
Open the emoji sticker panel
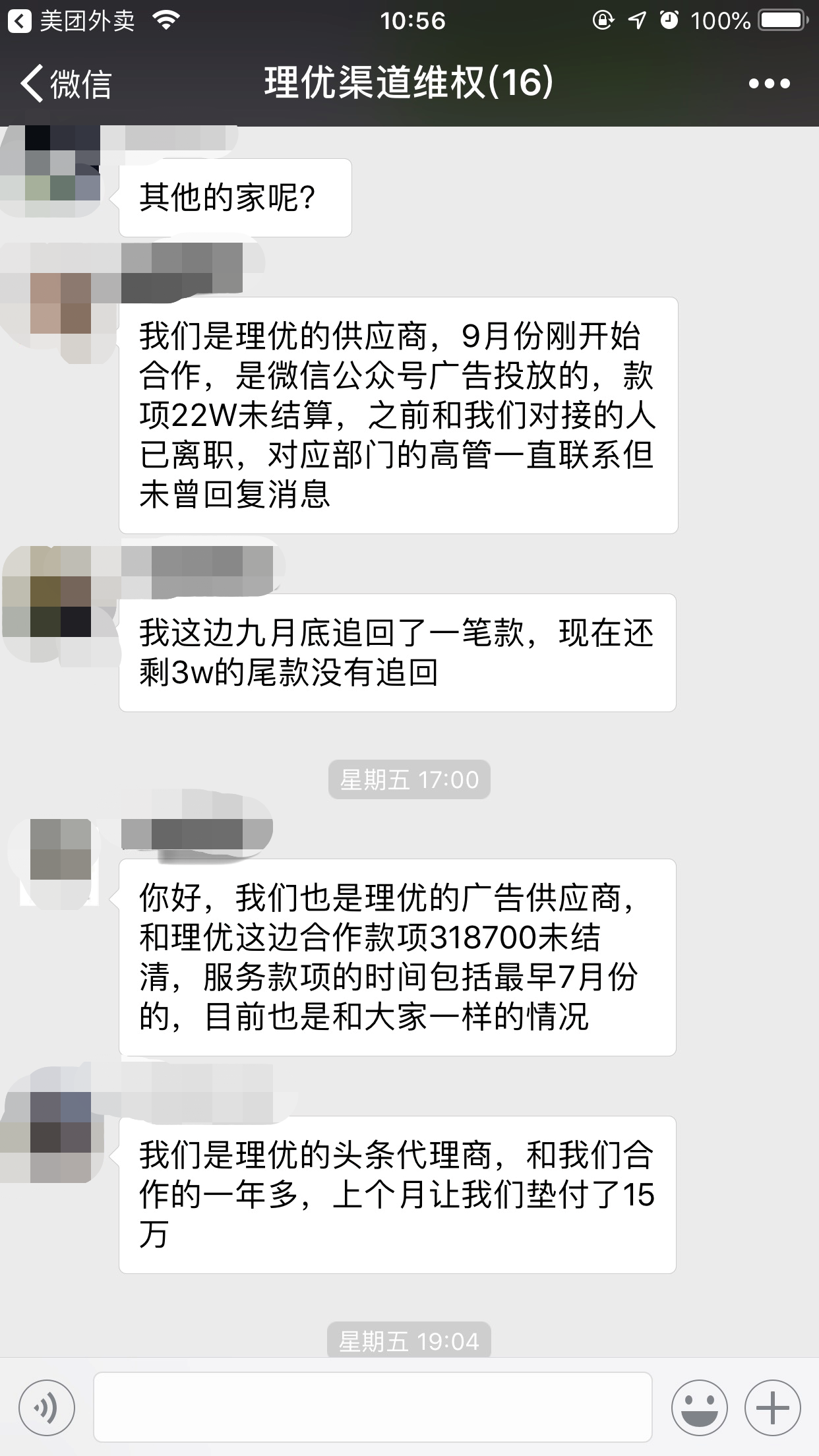coord(700,1408)
